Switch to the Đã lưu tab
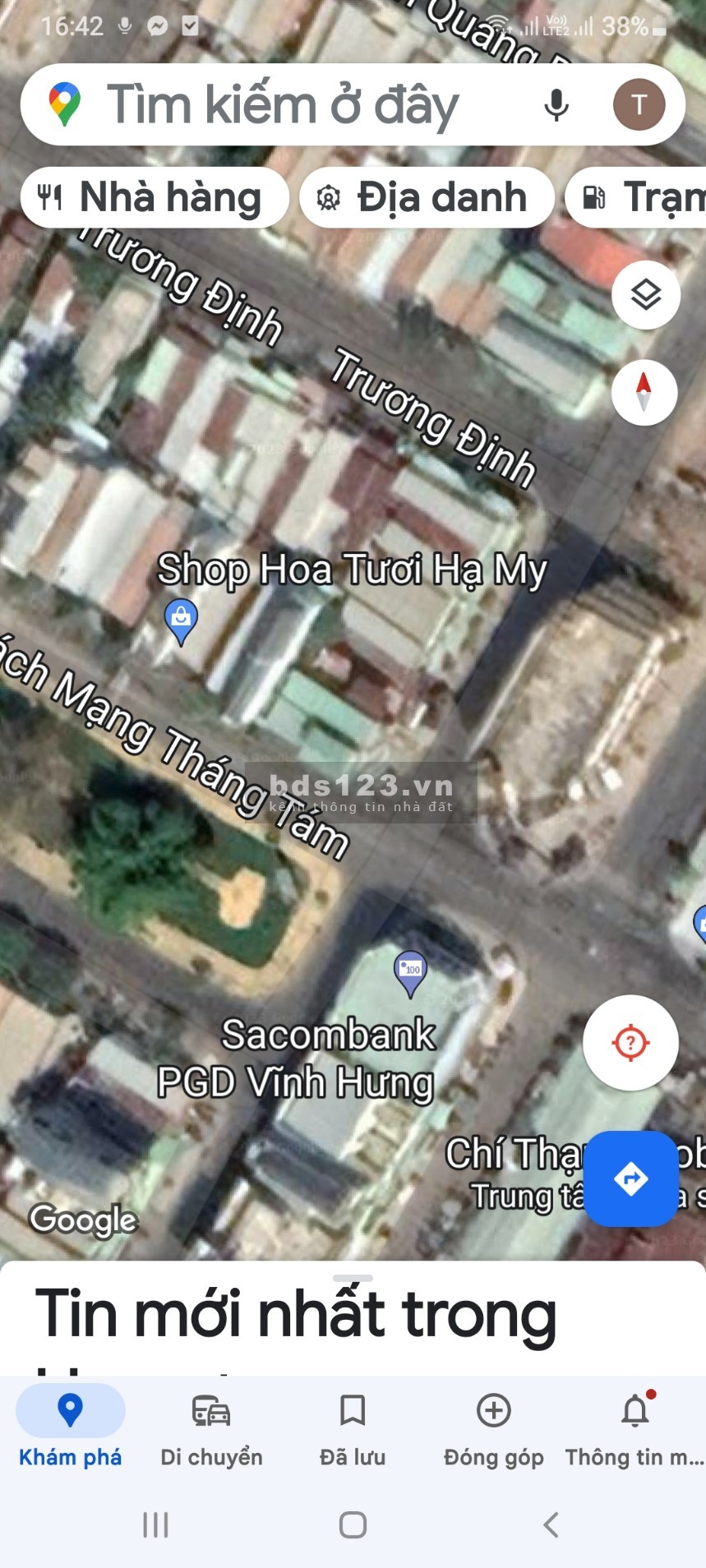The width and height of the screenshot is (706, 1568). pyautogui.click(x=353, y=1429)
